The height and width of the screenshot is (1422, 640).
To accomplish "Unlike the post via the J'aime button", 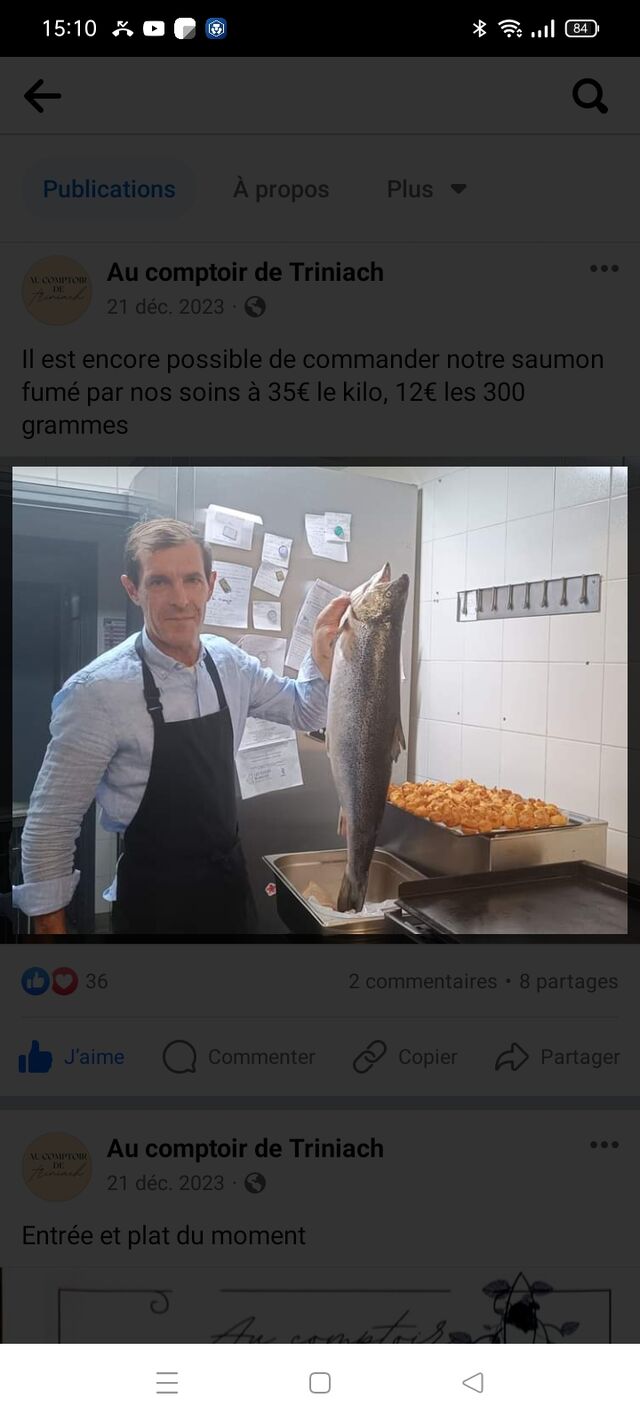I will 71,1057.
